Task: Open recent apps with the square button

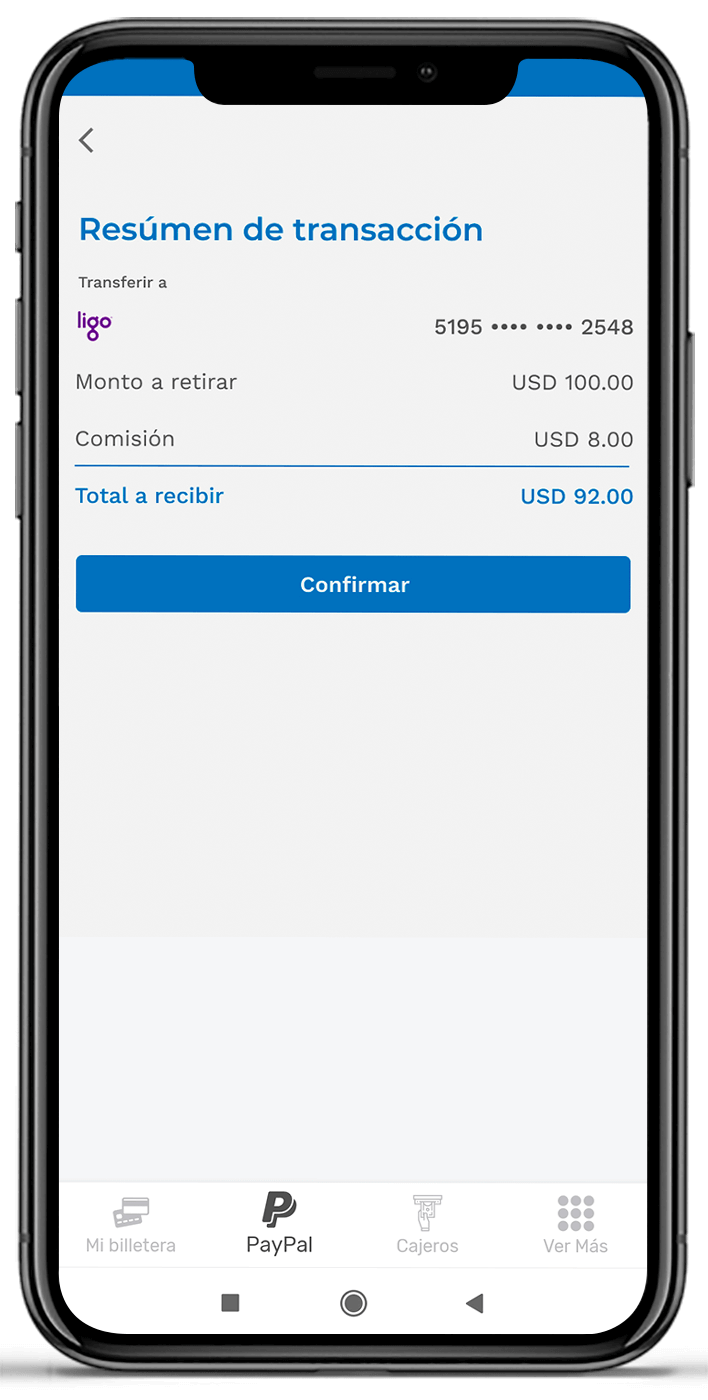Action: click(x=230, y=1302)
